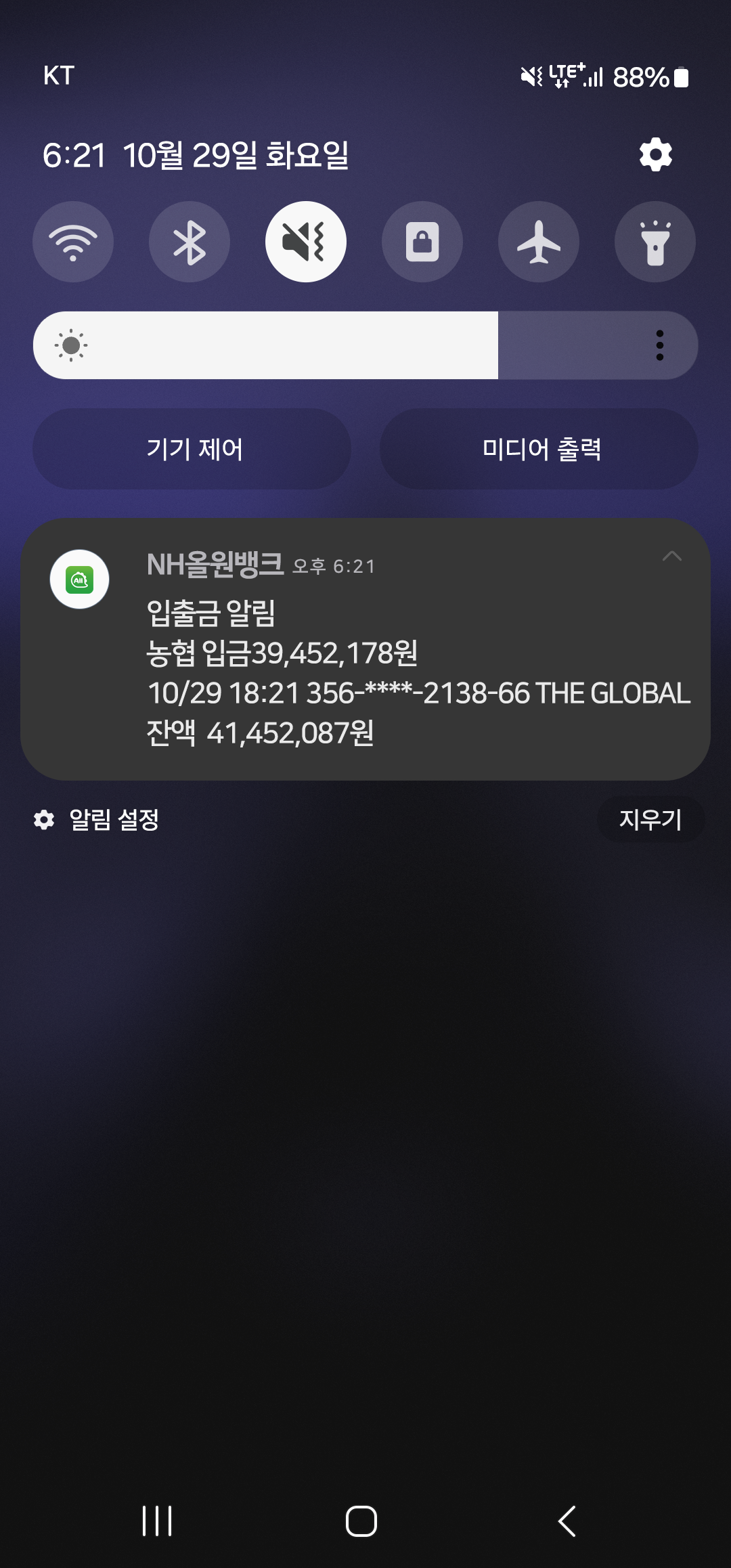Image resolution: width=731 pixels, height=1568 pixels.
Task: Open 미디어 출력 (media output)
Action: coord(539,449)
